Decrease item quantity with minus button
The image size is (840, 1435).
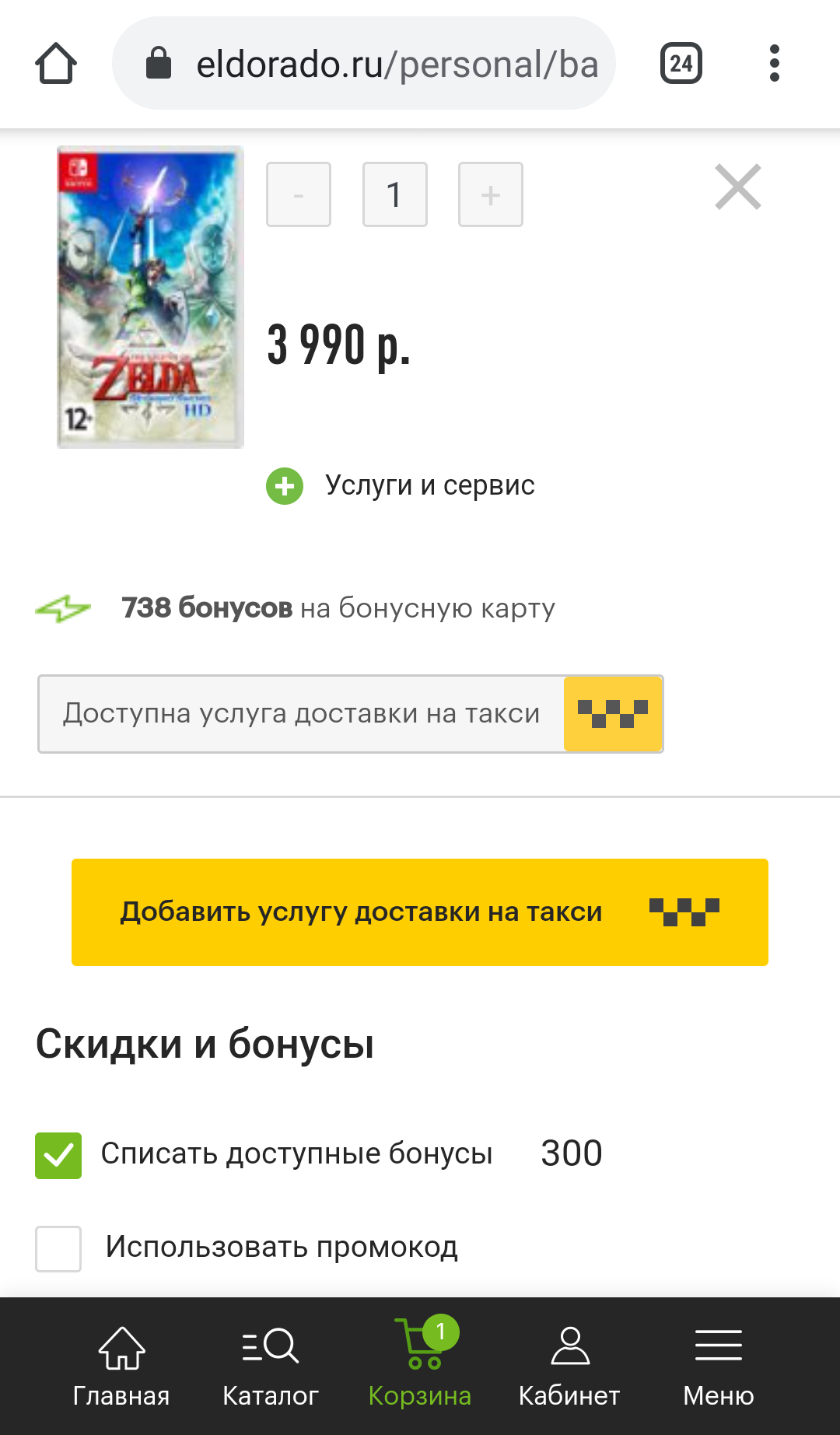(x=299, y=194)
